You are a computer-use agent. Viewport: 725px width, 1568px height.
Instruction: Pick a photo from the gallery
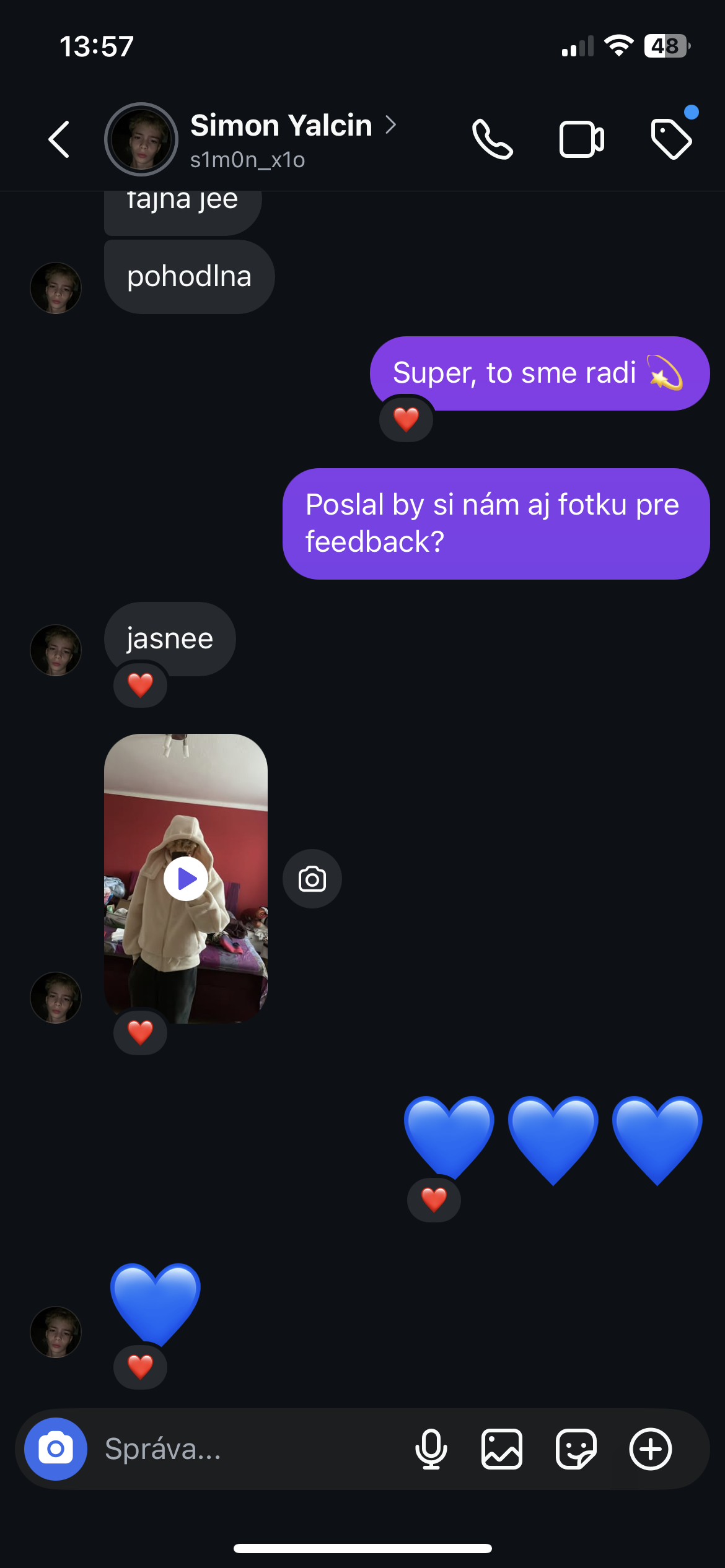tap(502, 1449)
